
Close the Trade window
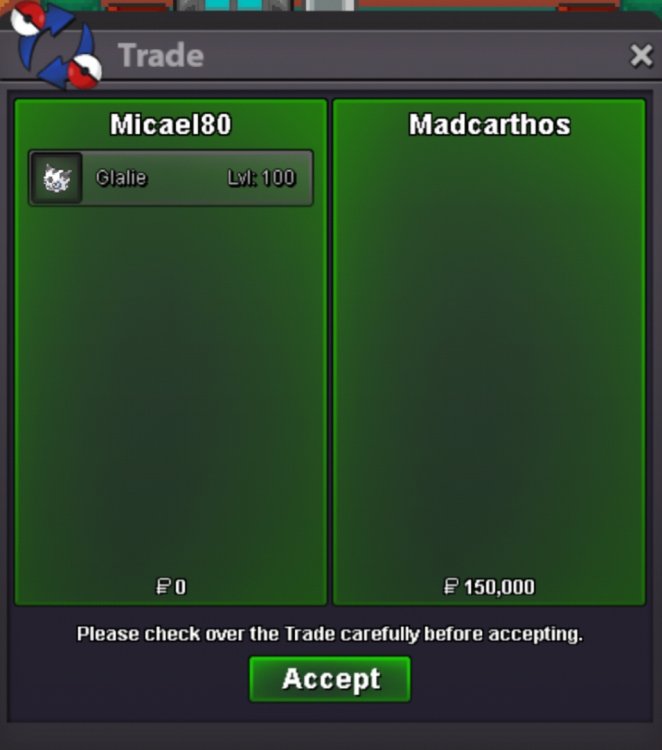pos(641,56)
